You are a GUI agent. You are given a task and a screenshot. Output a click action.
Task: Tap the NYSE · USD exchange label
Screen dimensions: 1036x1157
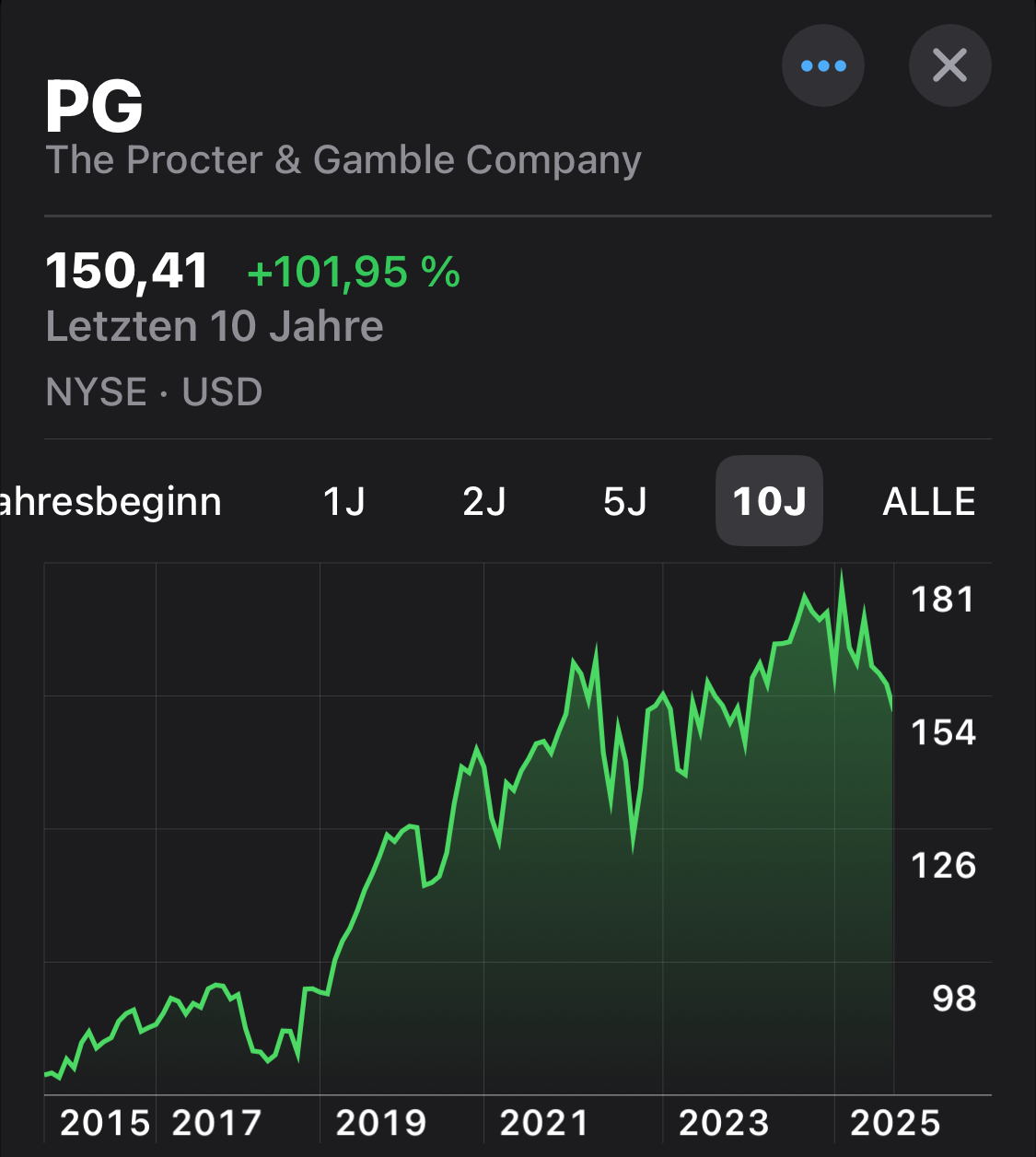coord(155,392)
